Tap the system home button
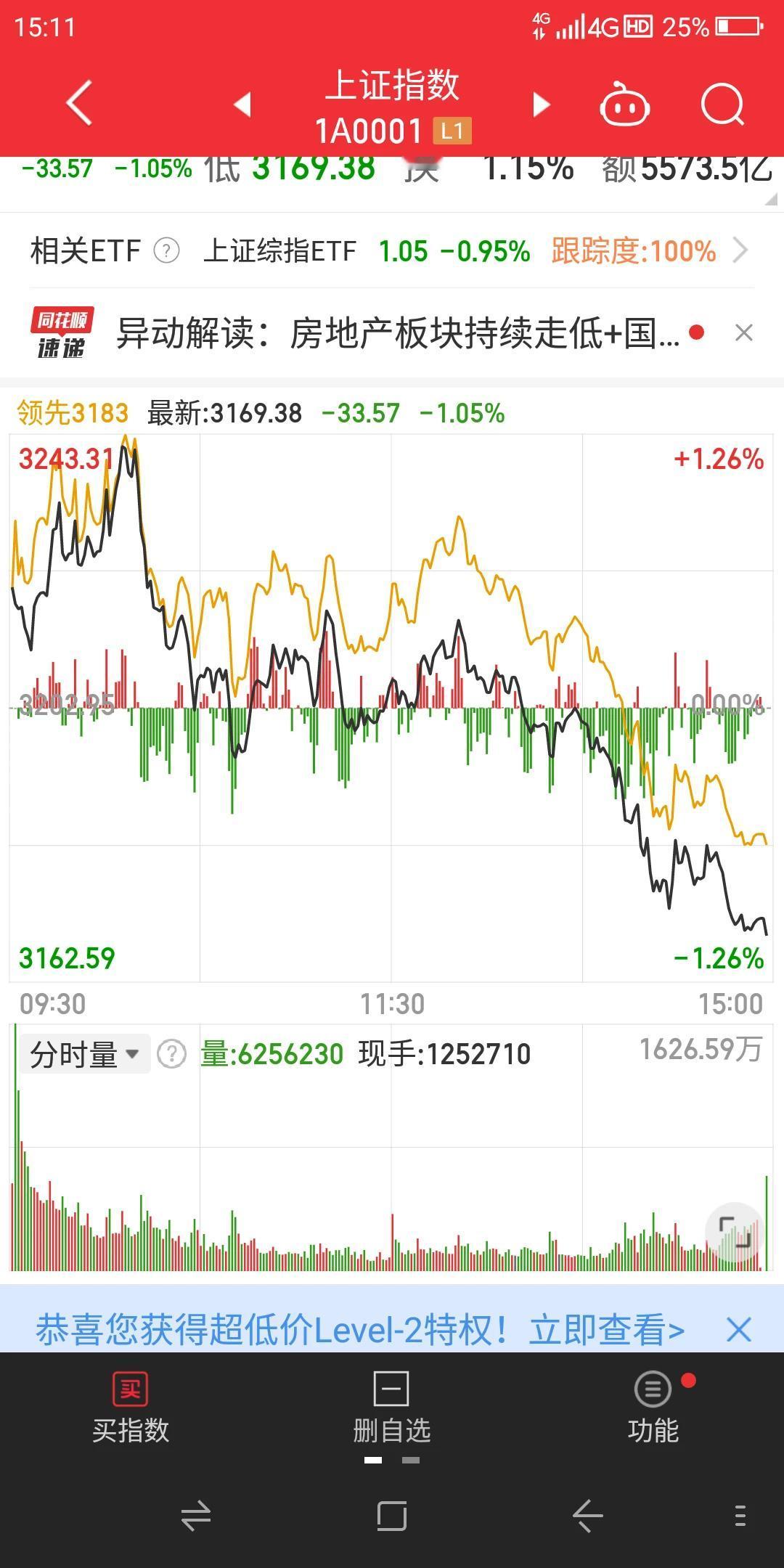This screenshot has height=1568, width=784. 392,1516
